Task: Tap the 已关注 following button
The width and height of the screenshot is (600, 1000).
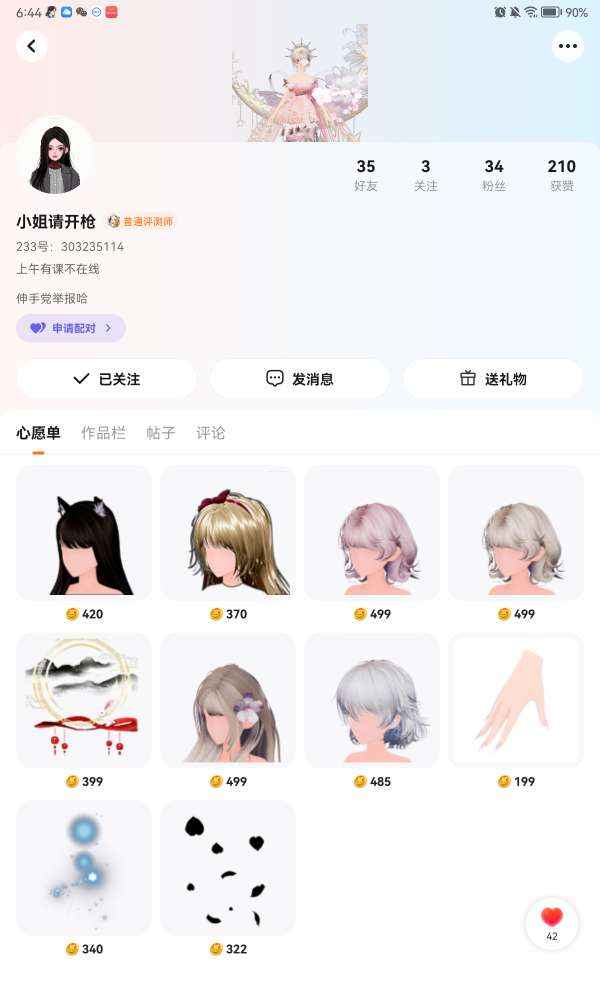Action: [x=107, y=379]
